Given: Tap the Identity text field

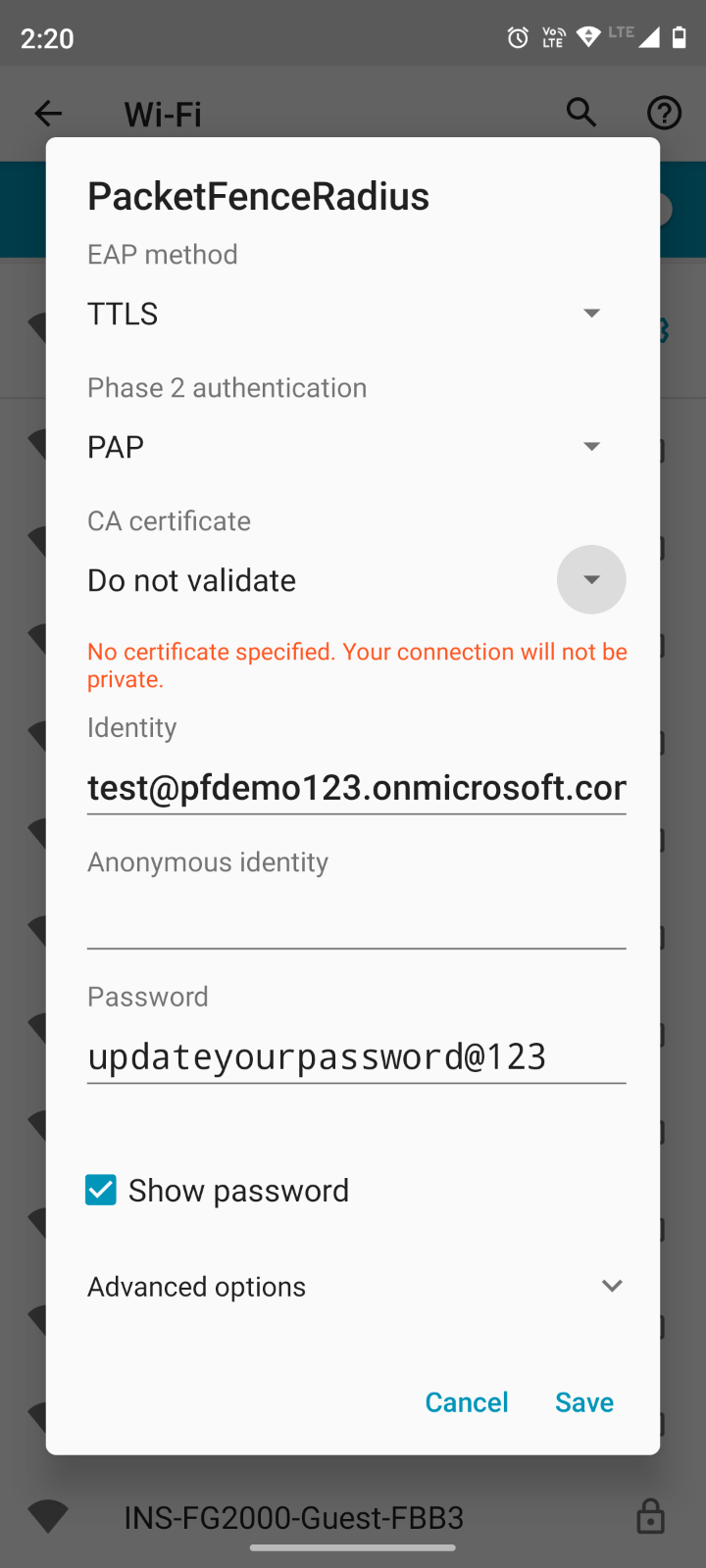Looking at the screenshot, I should [x=356, y=788].
